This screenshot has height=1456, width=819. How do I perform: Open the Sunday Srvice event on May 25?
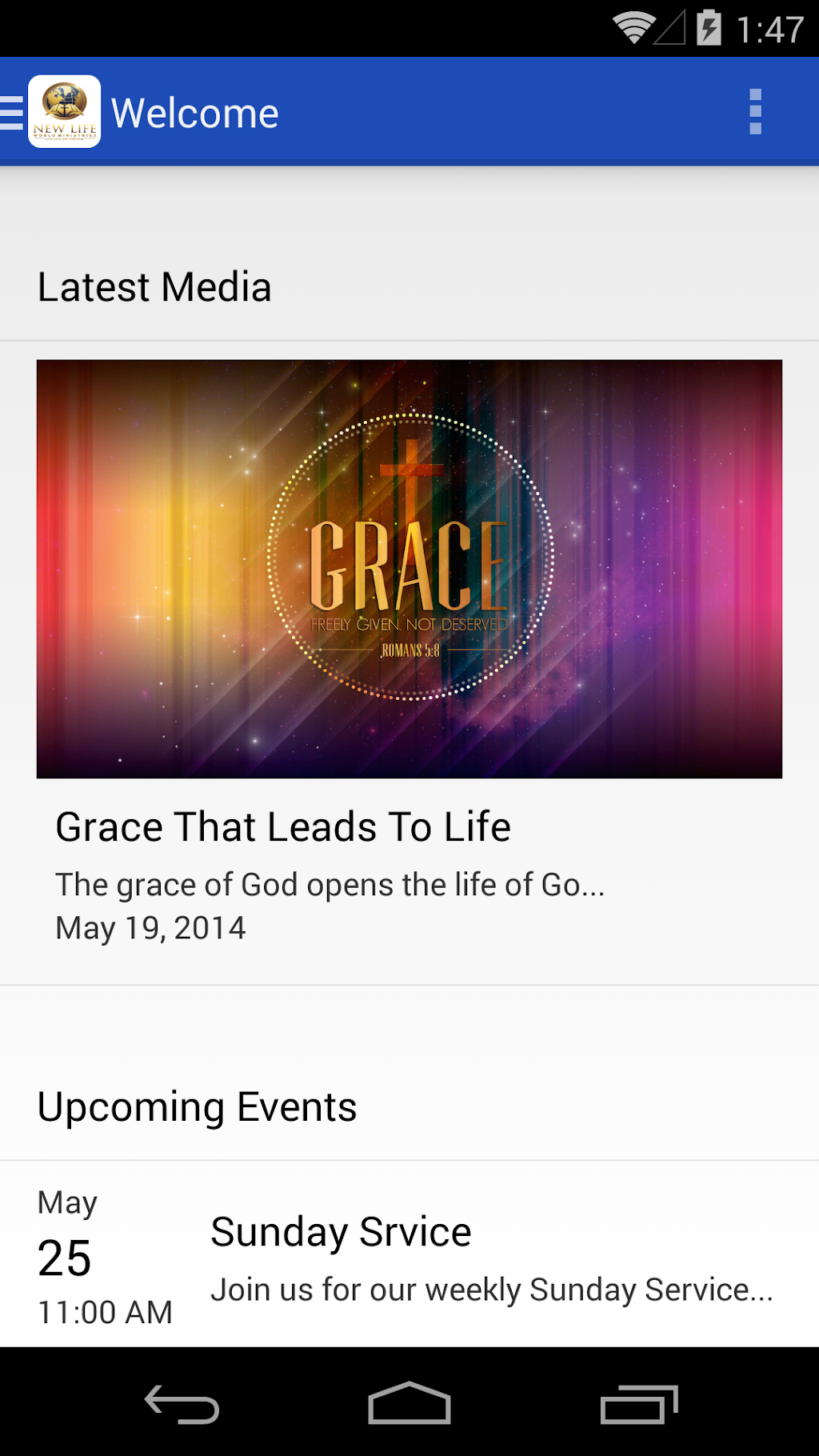(x=409, y=1254)
